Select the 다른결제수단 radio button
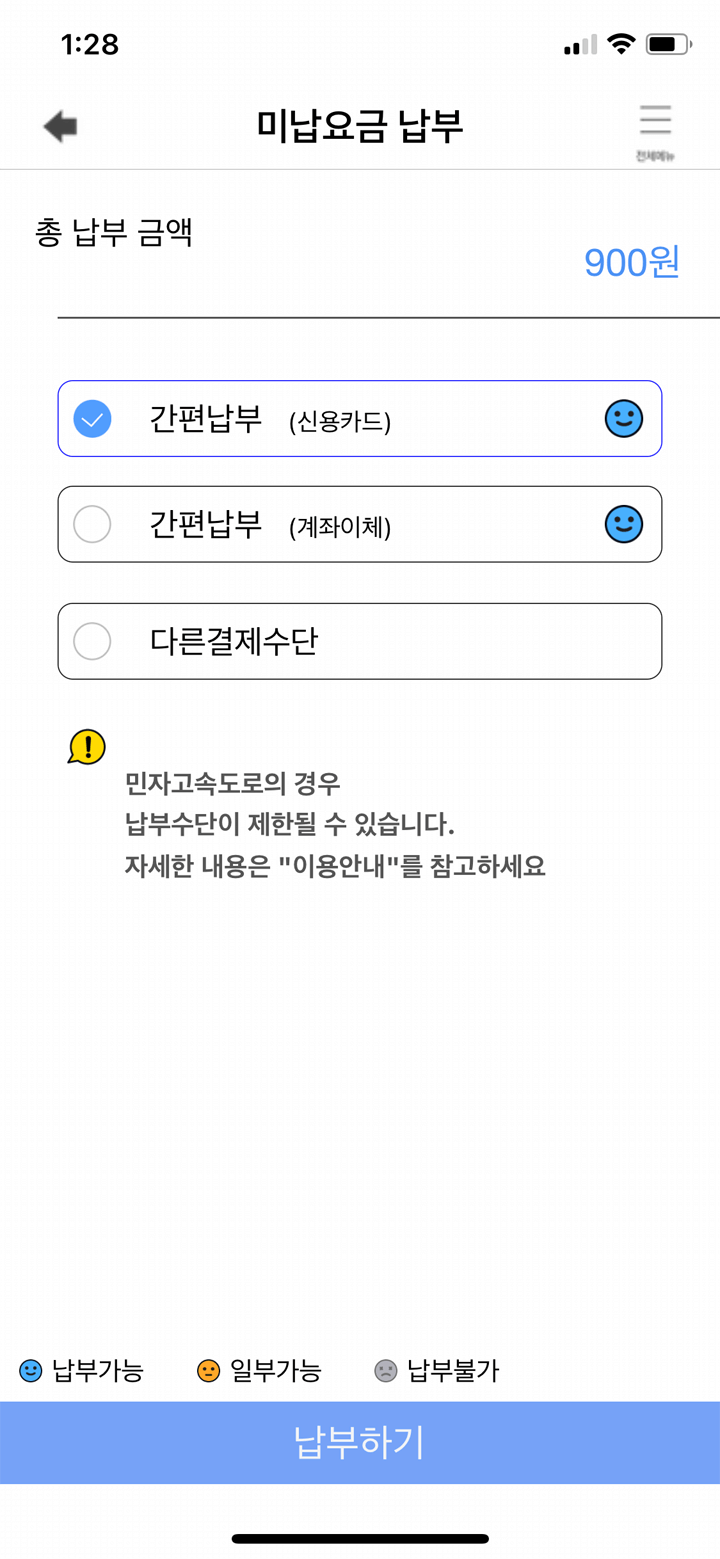Image resolution: width=720 pixels, height=1559 pixels. coord(92,641)
